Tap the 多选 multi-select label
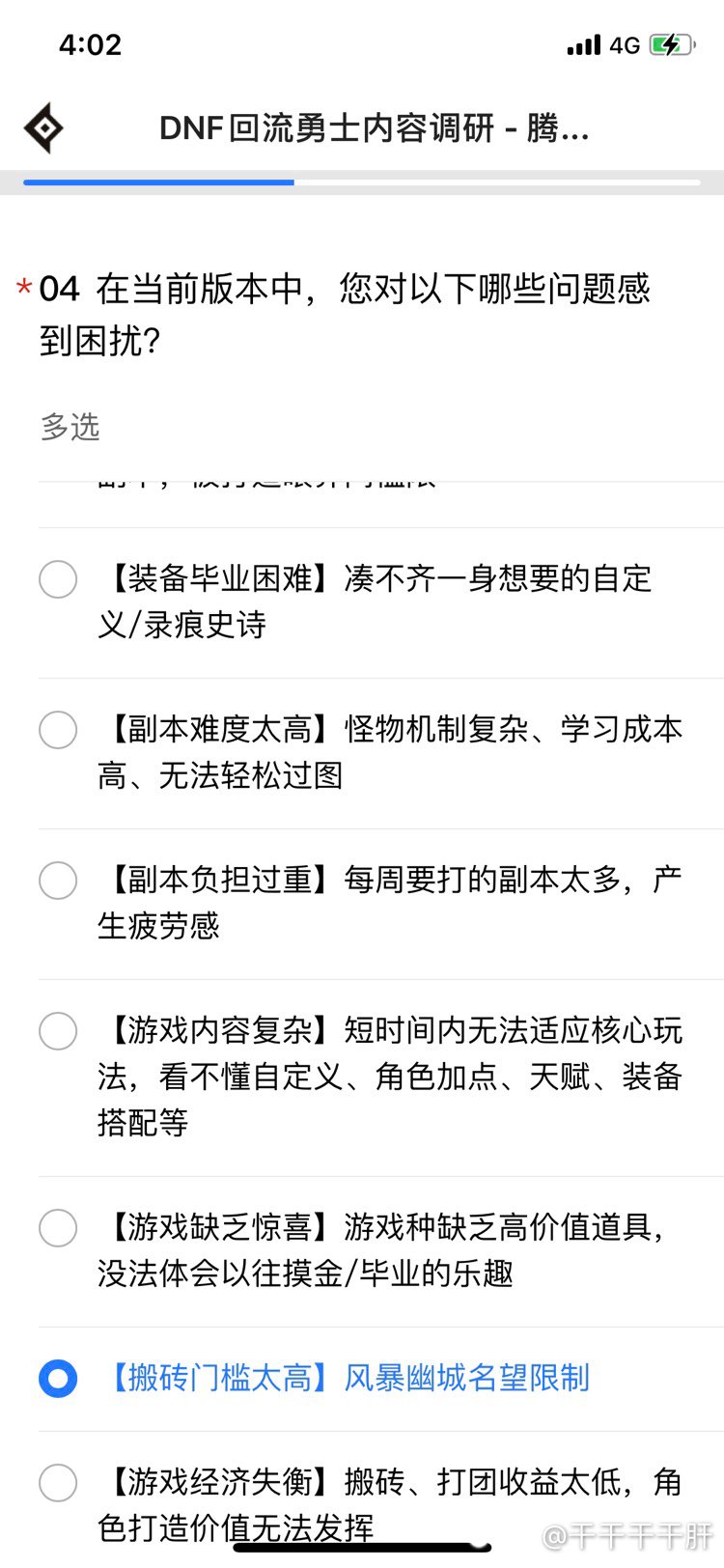The image size is (724, 1568). [x=71, y=426]
